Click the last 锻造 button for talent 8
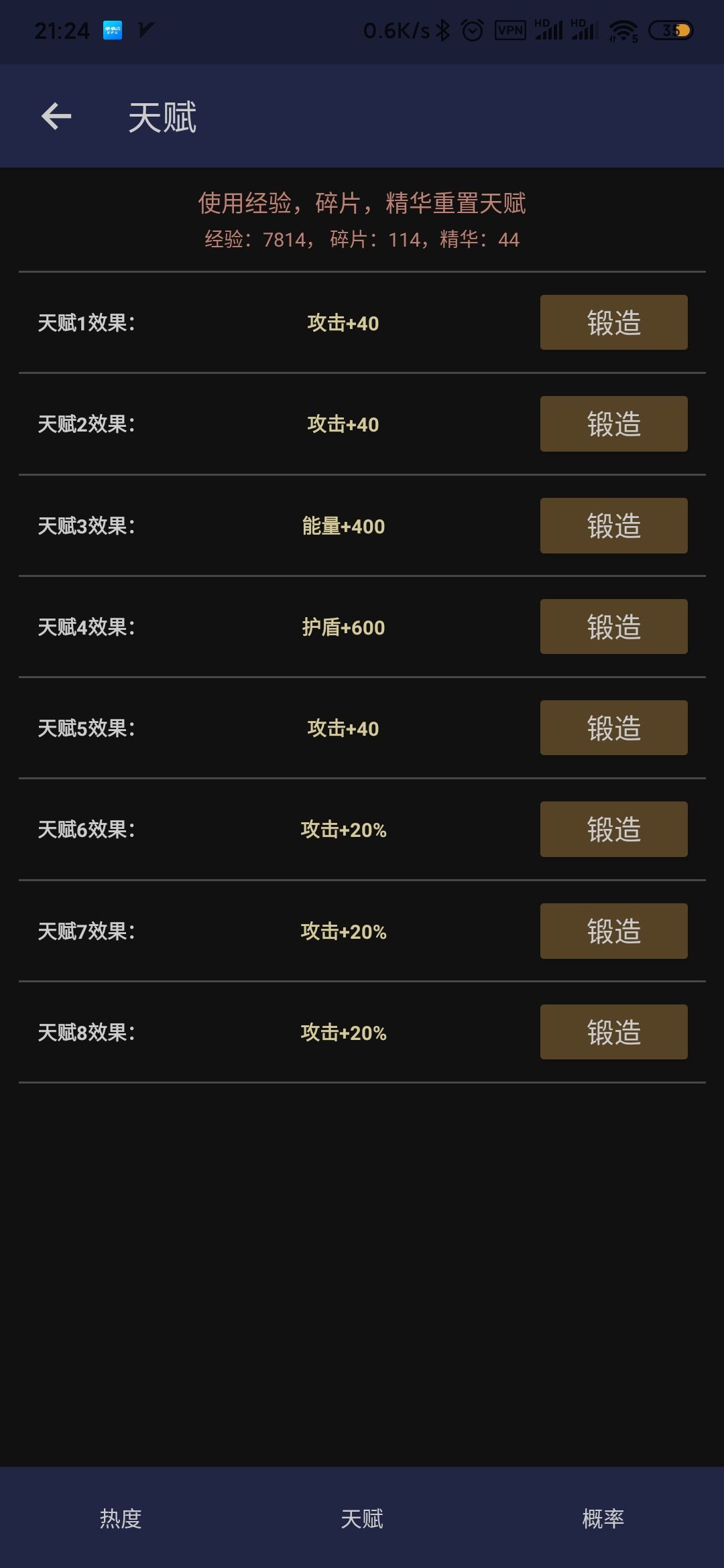 coord(613,1032)
